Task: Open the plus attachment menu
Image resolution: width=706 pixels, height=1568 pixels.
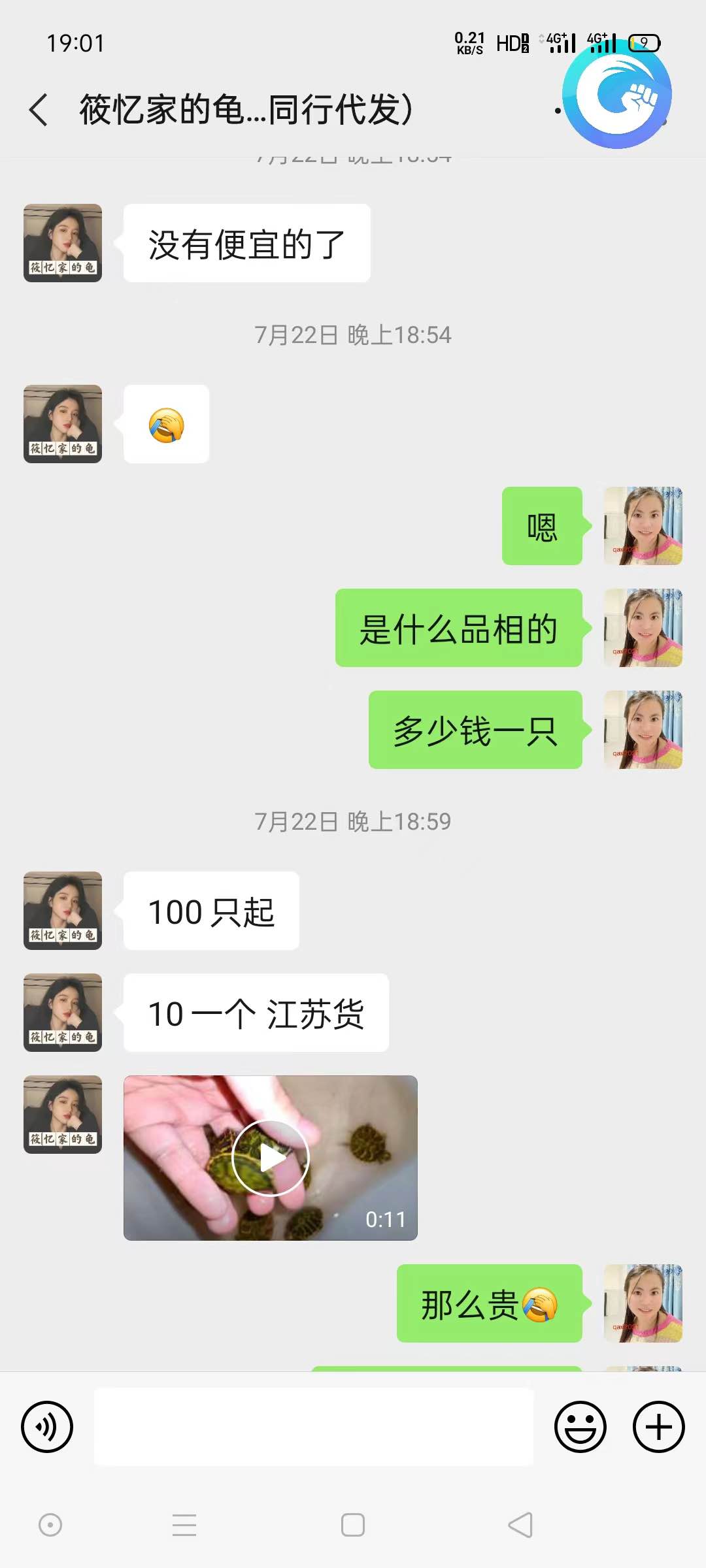Action: 658,1426
